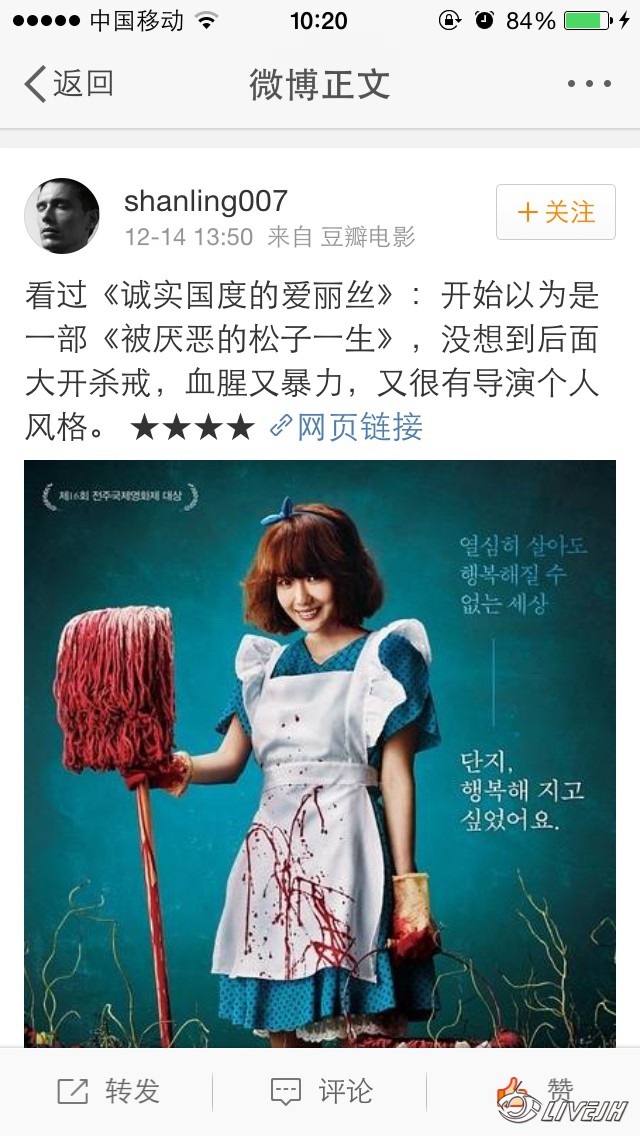Follow shanling007 with the 关注 button
The image size is (640, 1136).
[x=556, y=212]
